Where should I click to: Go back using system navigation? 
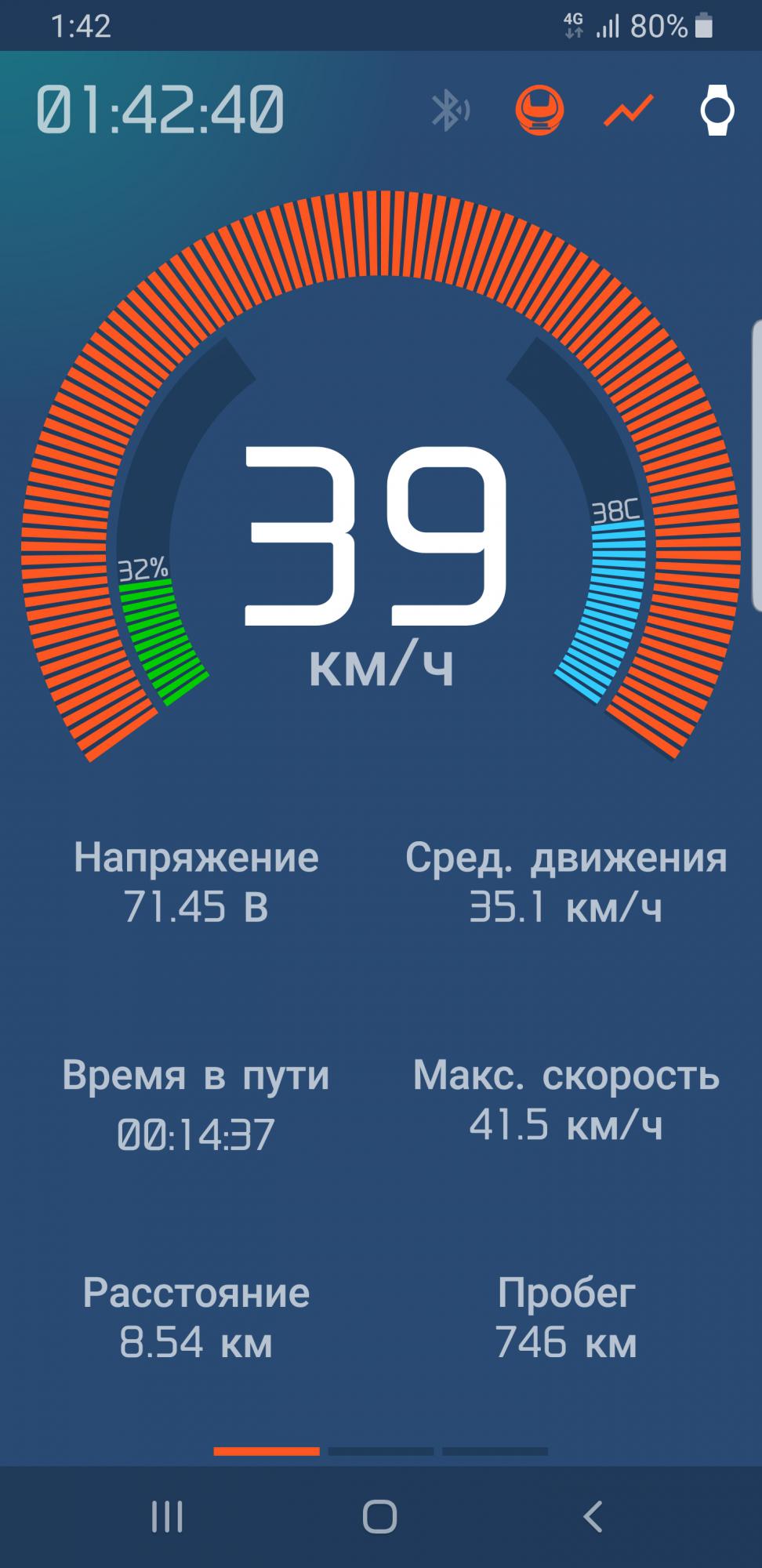point(593,1517)
